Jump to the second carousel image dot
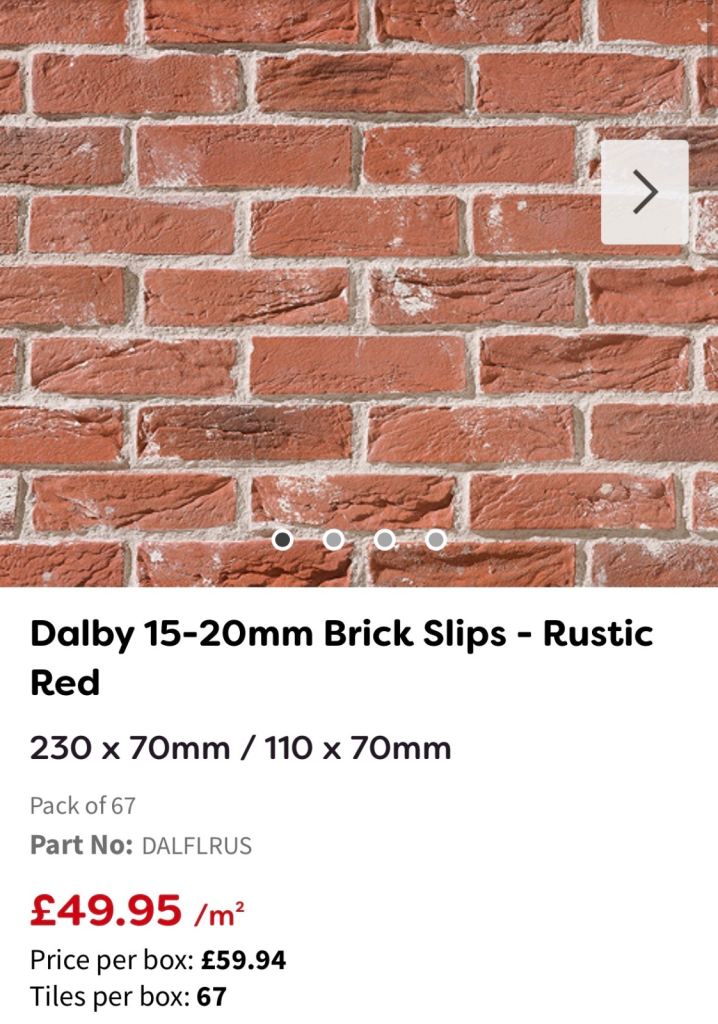Image resolution: width=718 pixels, height=1024 pixels. (x=334, y=540)
